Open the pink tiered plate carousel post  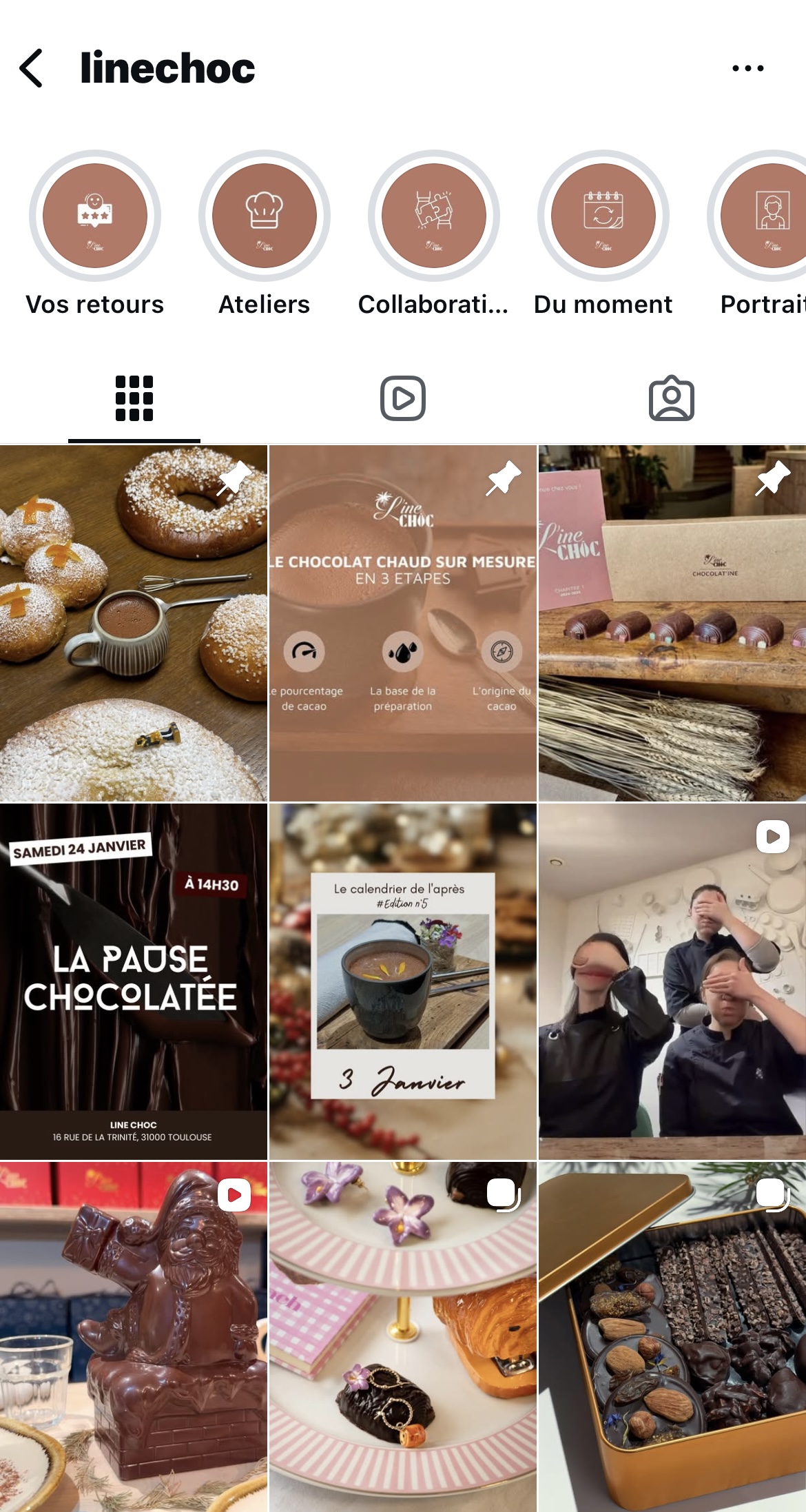click(403, 1337)
